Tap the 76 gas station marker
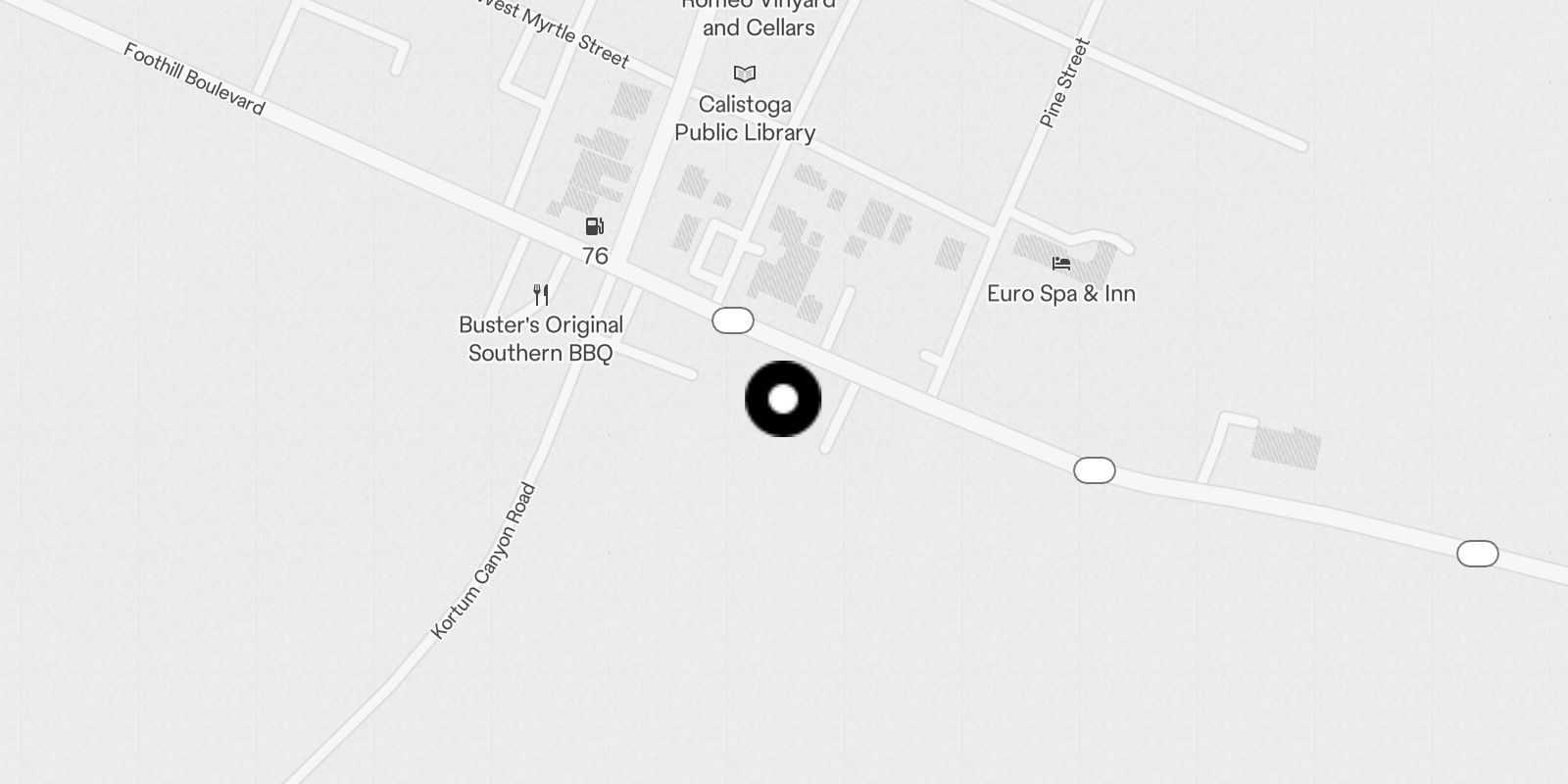The image size is (1568, 784). [x=595, y=227]
